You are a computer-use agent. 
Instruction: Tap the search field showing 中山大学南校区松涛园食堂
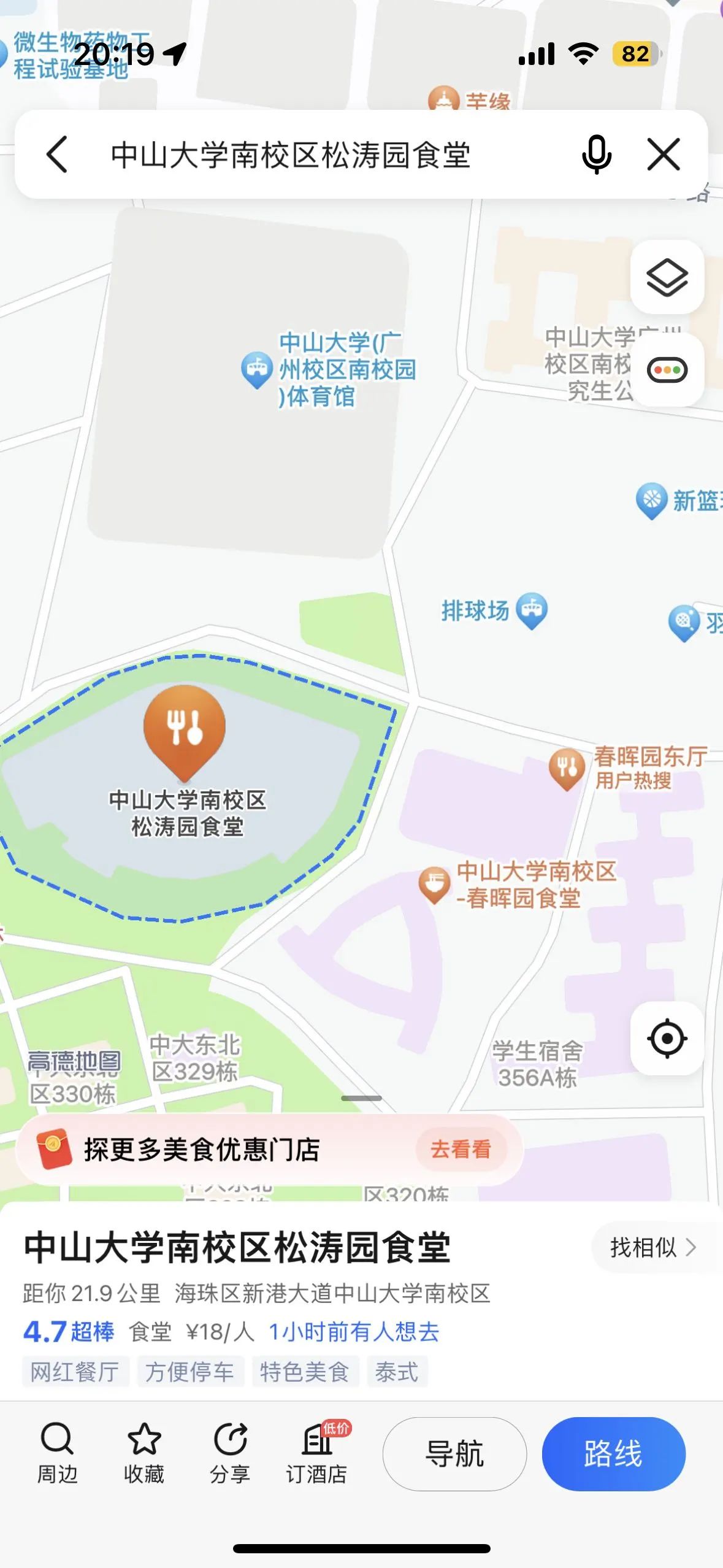(x=319, y=155)
